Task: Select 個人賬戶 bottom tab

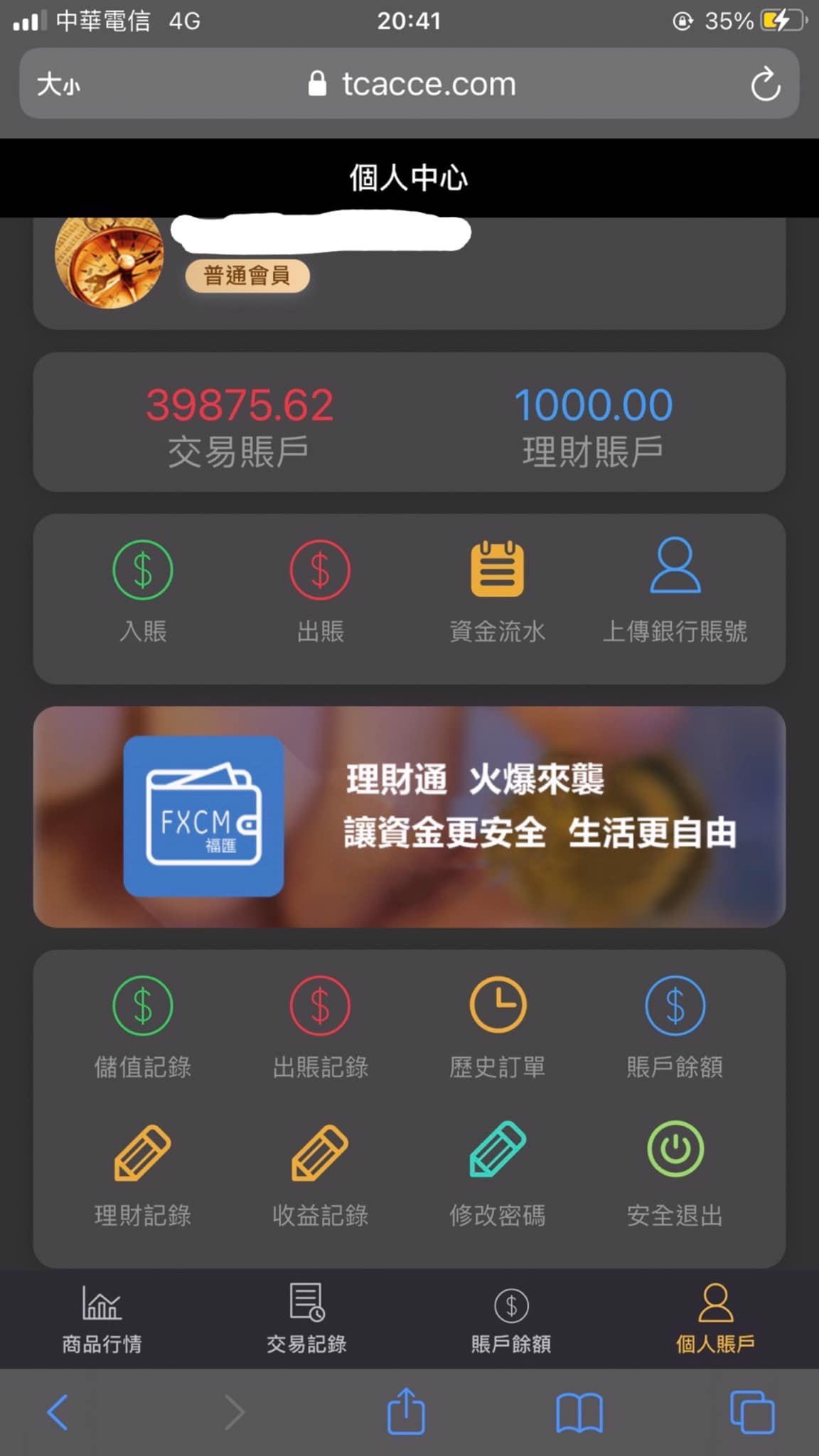Action: pyautogui.click(x=715, y=1319)
